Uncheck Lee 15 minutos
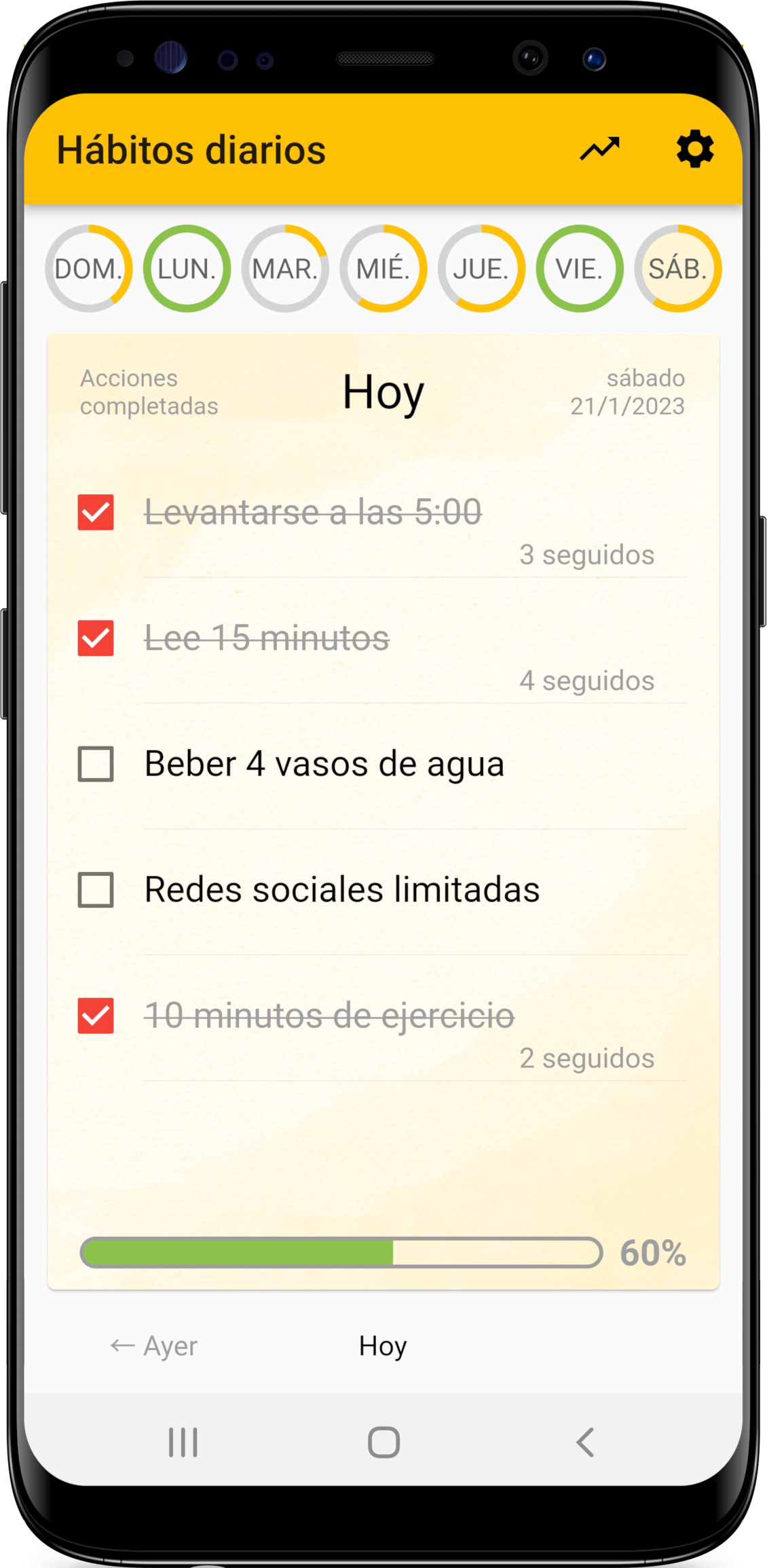This screenshot has height=1568, width=767. click(96, 638)
